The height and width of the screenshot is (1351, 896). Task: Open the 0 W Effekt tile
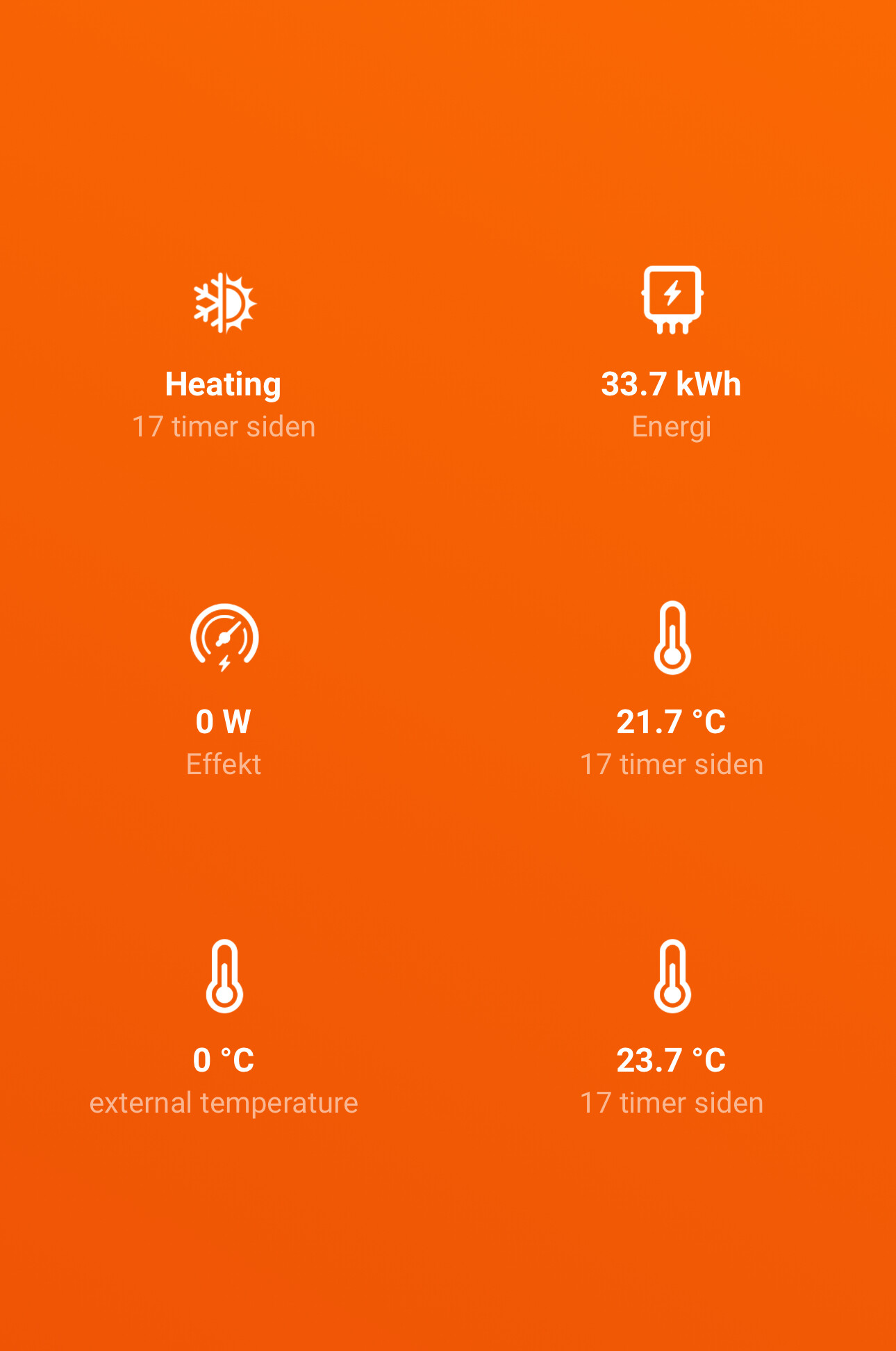pyautogui.click(x=224, y=691)
